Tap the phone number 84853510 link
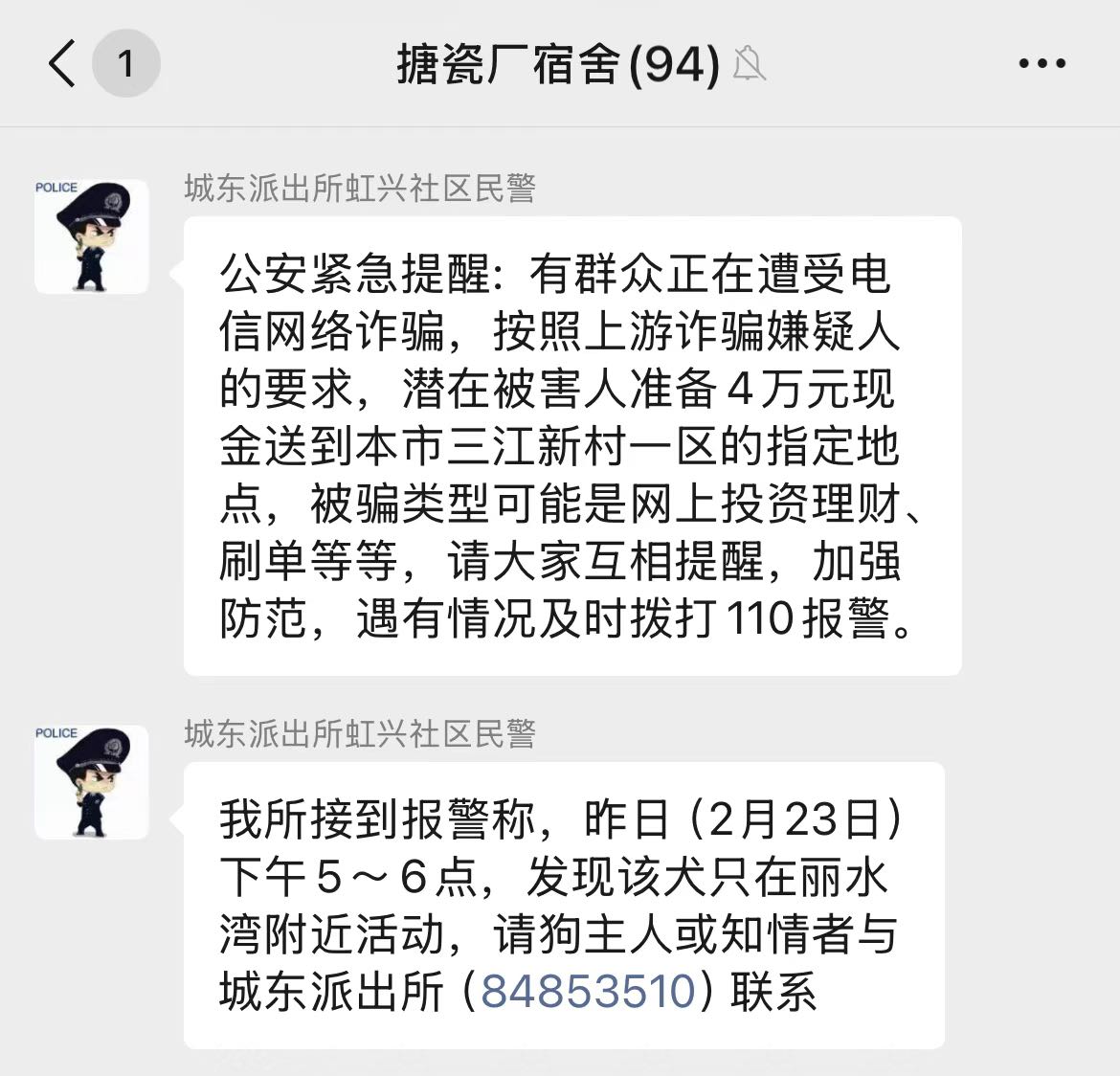 click(x=588, y=990)
